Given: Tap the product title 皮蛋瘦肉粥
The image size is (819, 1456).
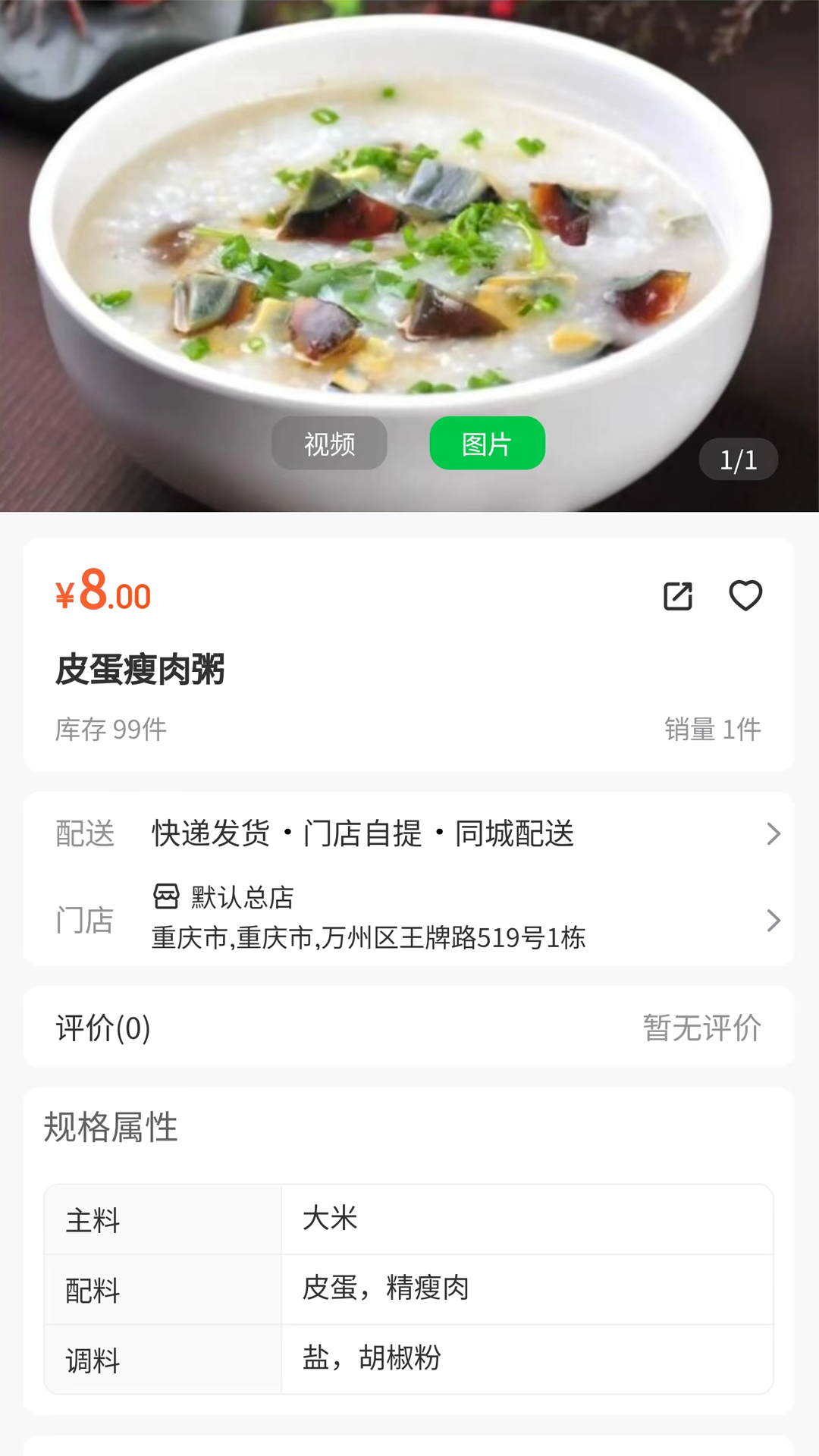Looking at the screenshot, I should [140, 667].
